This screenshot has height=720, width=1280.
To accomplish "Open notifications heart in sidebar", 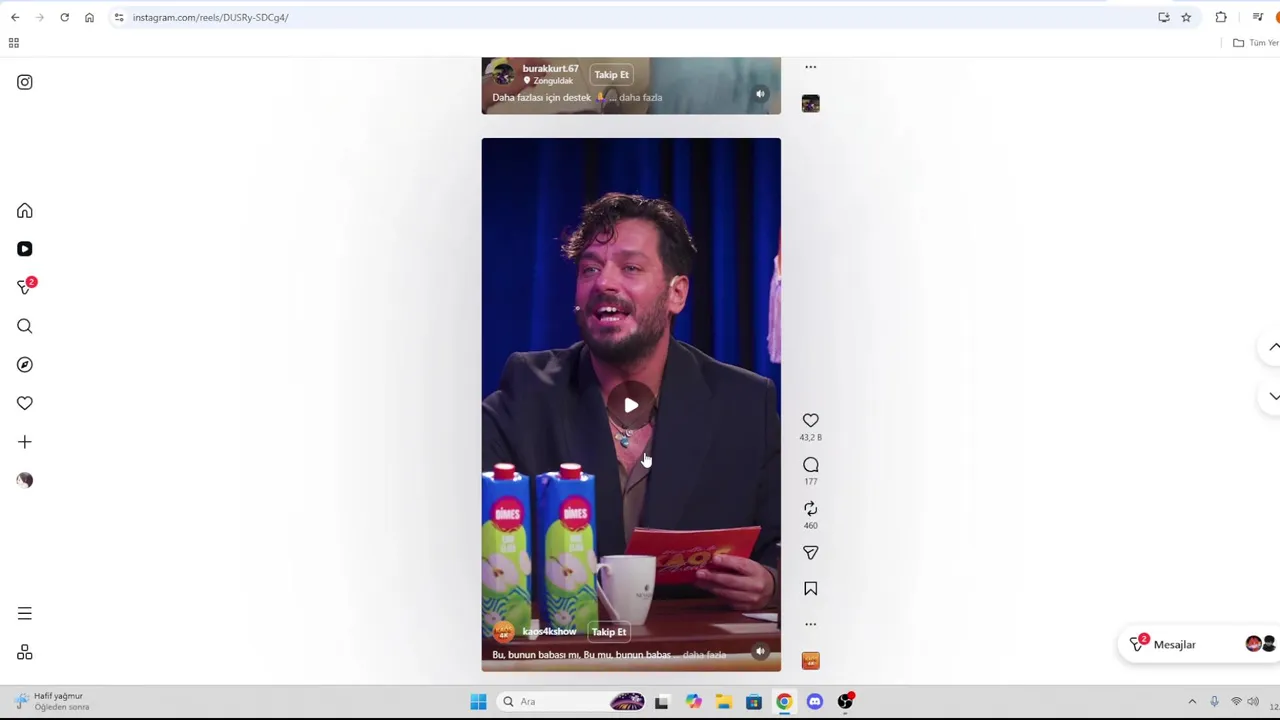I will coord(25,403).
